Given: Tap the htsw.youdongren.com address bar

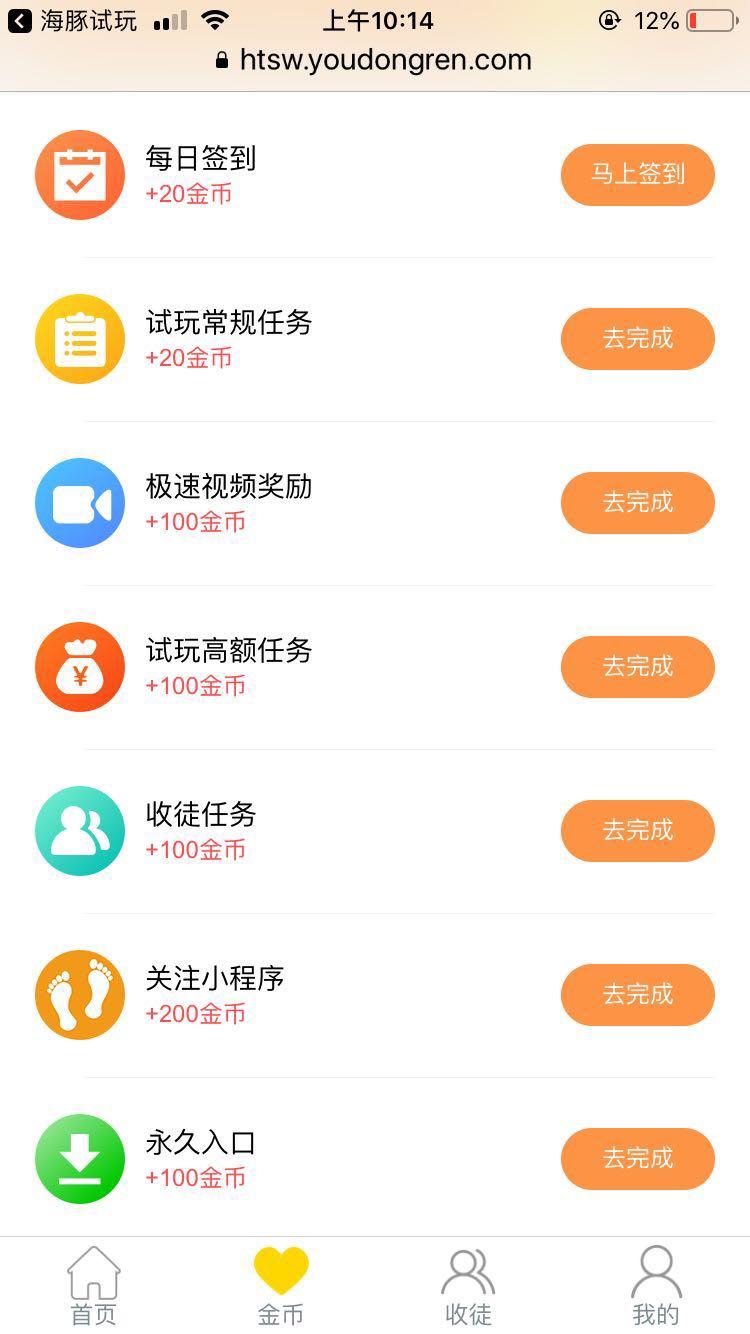Looking at the screenshot, I should pyautogui.click(x=375, y=59).
